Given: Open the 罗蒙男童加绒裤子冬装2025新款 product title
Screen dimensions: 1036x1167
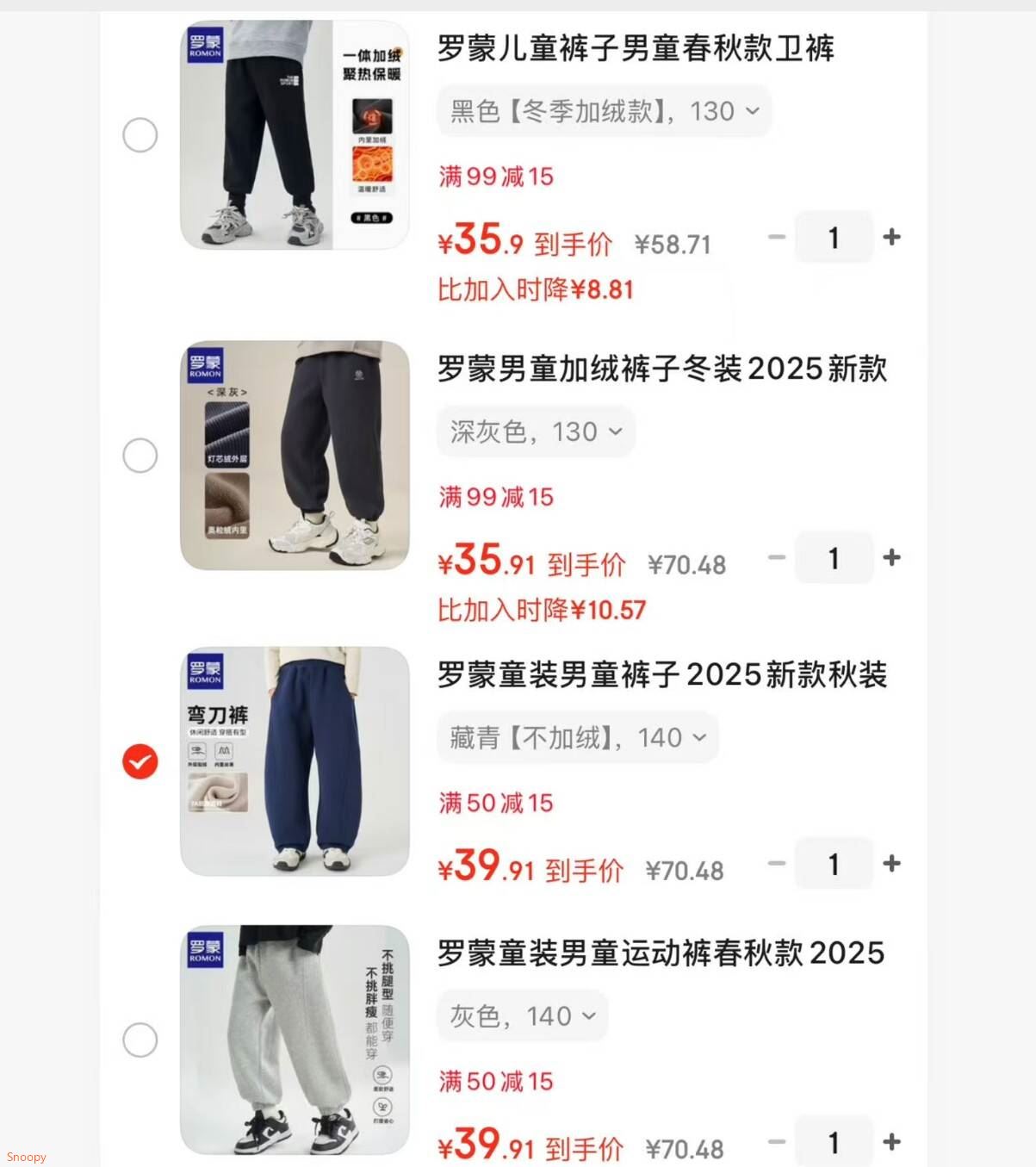Looking at the screenshot, I should [x=661, y=369].
